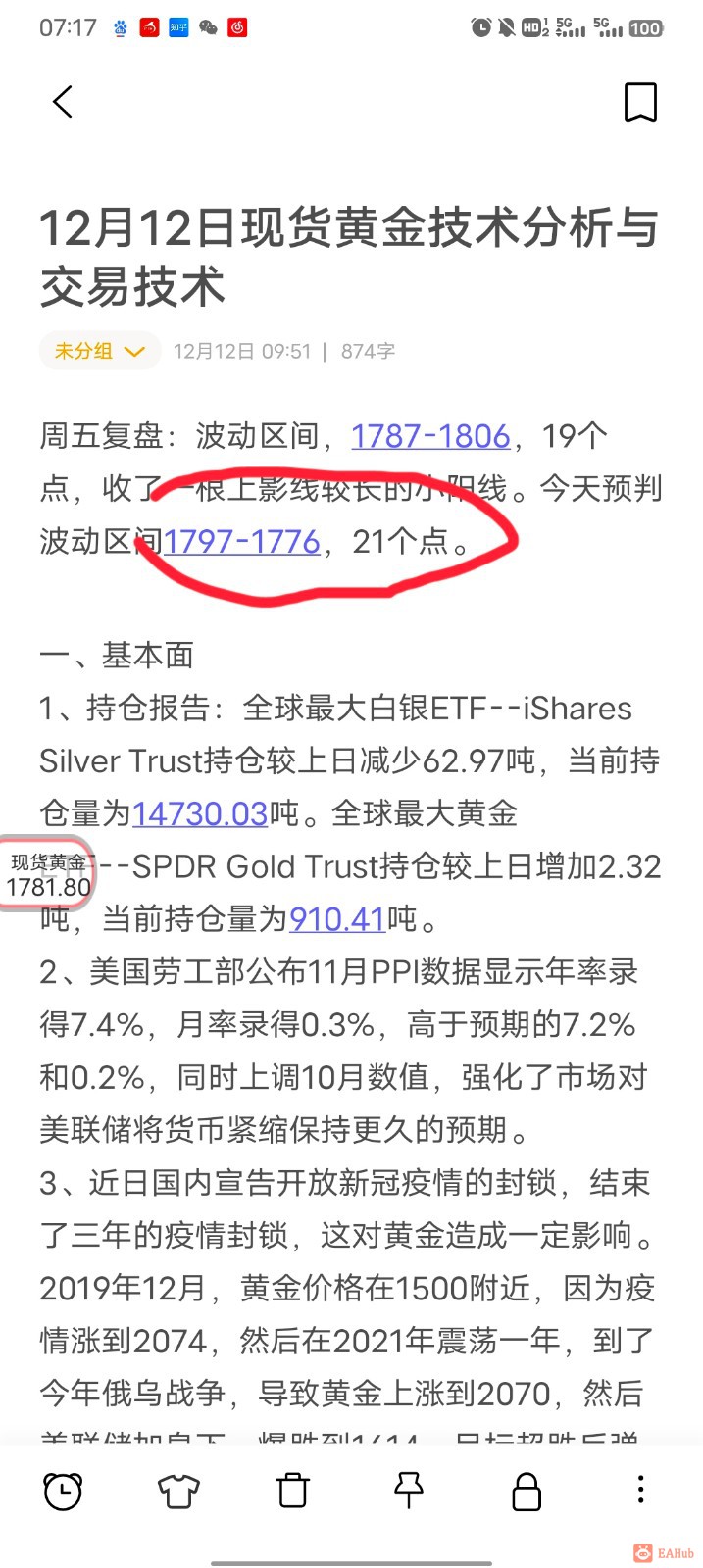Open the 1787-1806 underlined link
703x1568 pixels.
click(430, 436)
